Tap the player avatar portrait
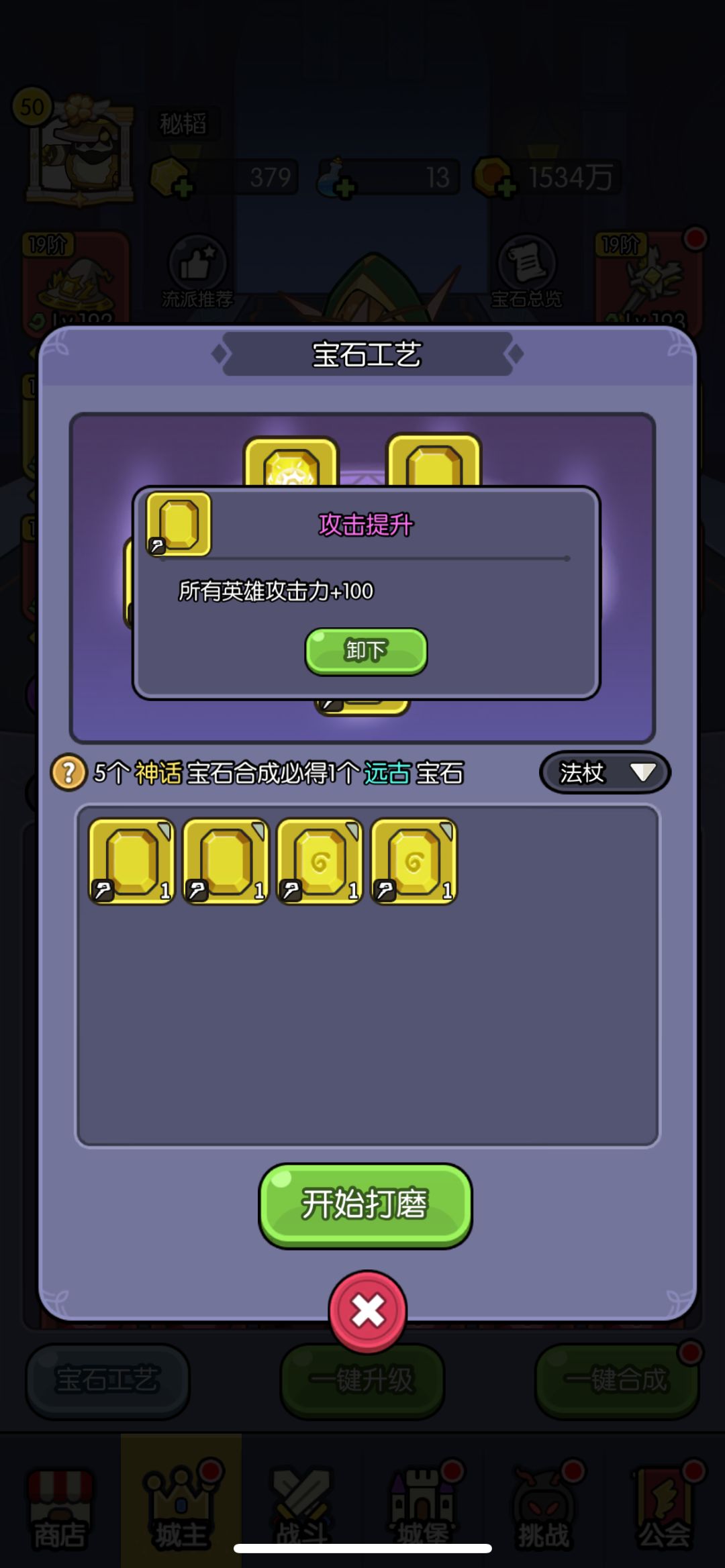725x1568 pixels. coord(81,154)
